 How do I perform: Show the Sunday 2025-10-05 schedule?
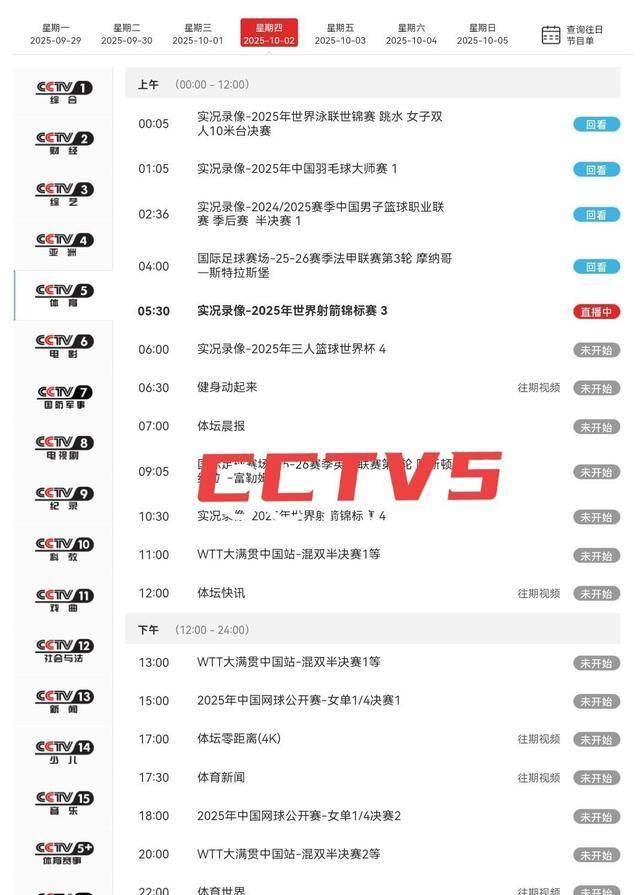click(482, 35)
